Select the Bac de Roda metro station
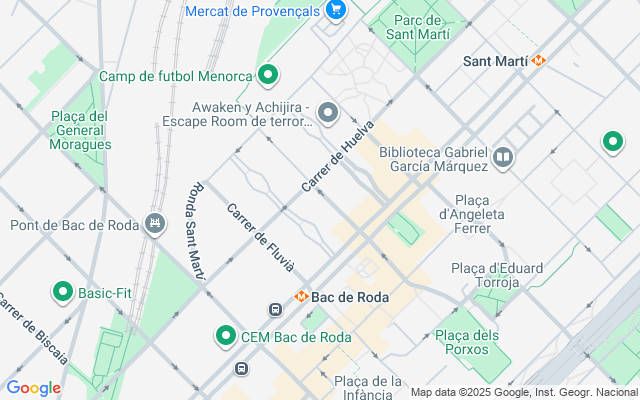Viewport: 640px width, 400px height. tap(301, 297)
